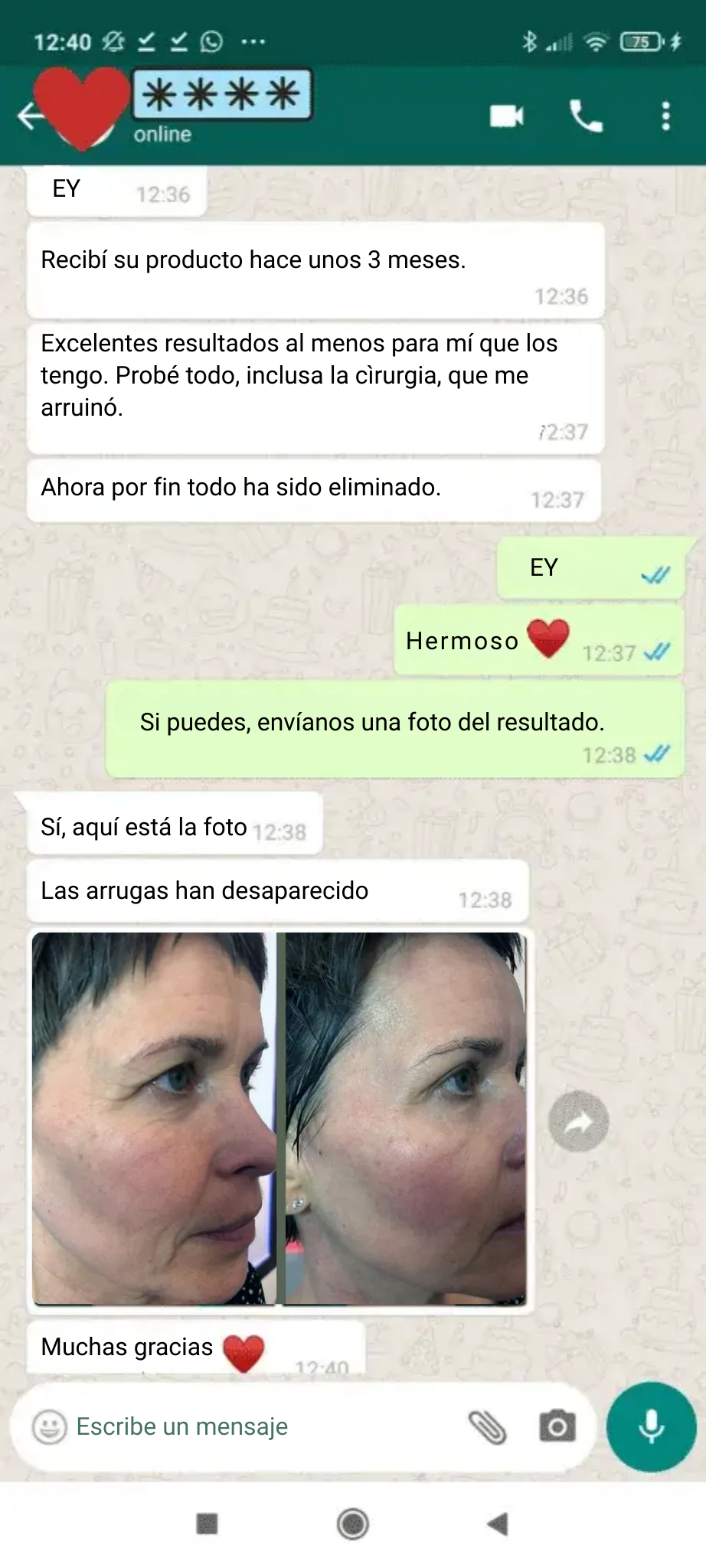This screenshot has width=706, height=1568.
Task: Attach a file with the paperclip
Action: 487,1427
